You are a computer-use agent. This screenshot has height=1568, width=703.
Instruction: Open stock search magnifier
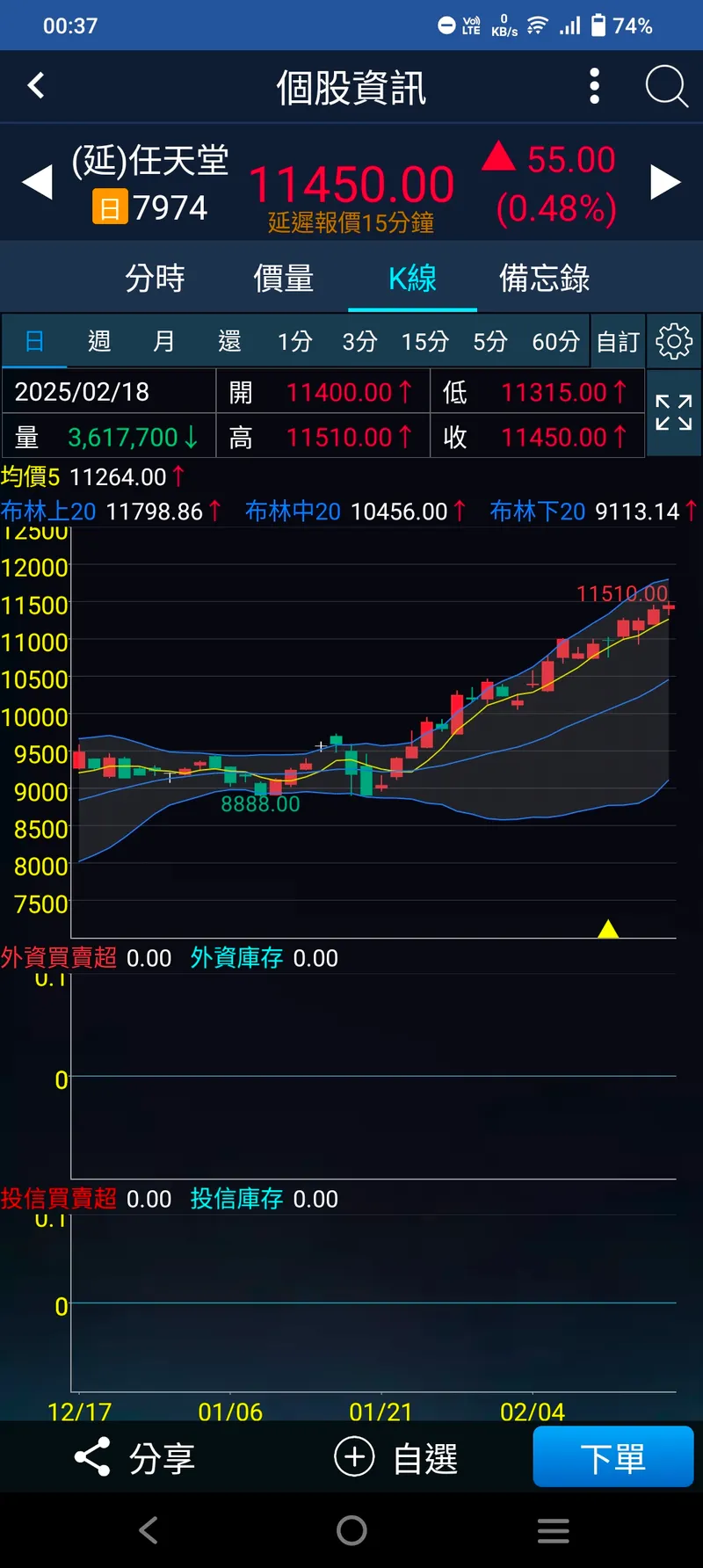pos(666,86)
